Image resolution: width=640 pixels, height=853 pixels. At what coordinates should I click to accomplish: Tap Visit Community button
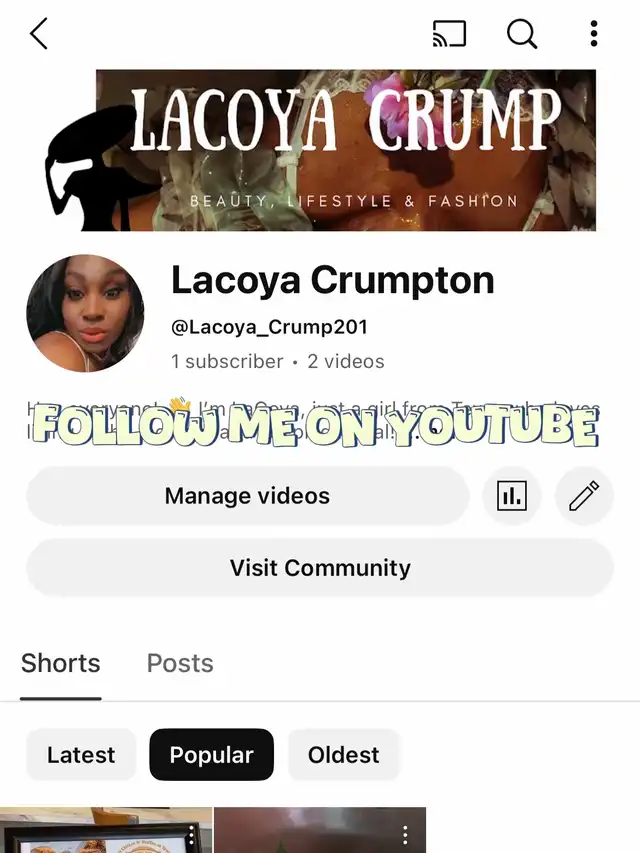tap(320, 568)
